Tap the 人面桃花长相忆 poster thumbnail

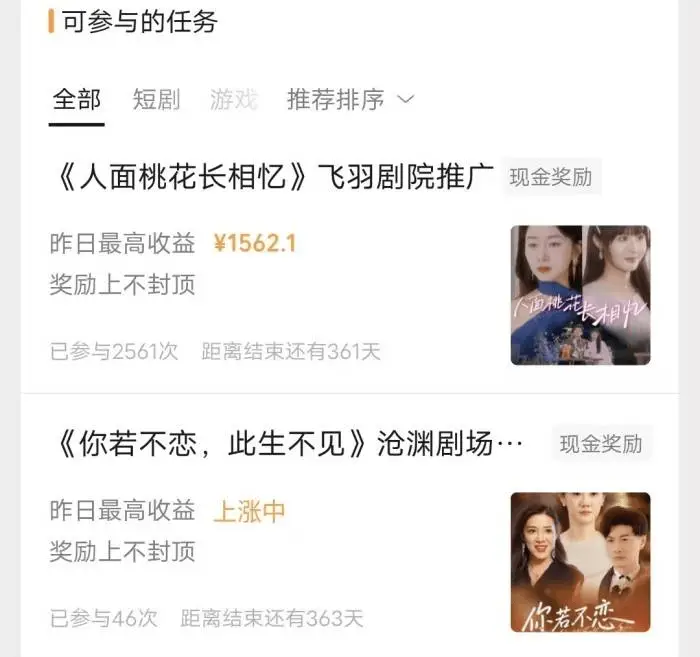click(x=580, y=295)
